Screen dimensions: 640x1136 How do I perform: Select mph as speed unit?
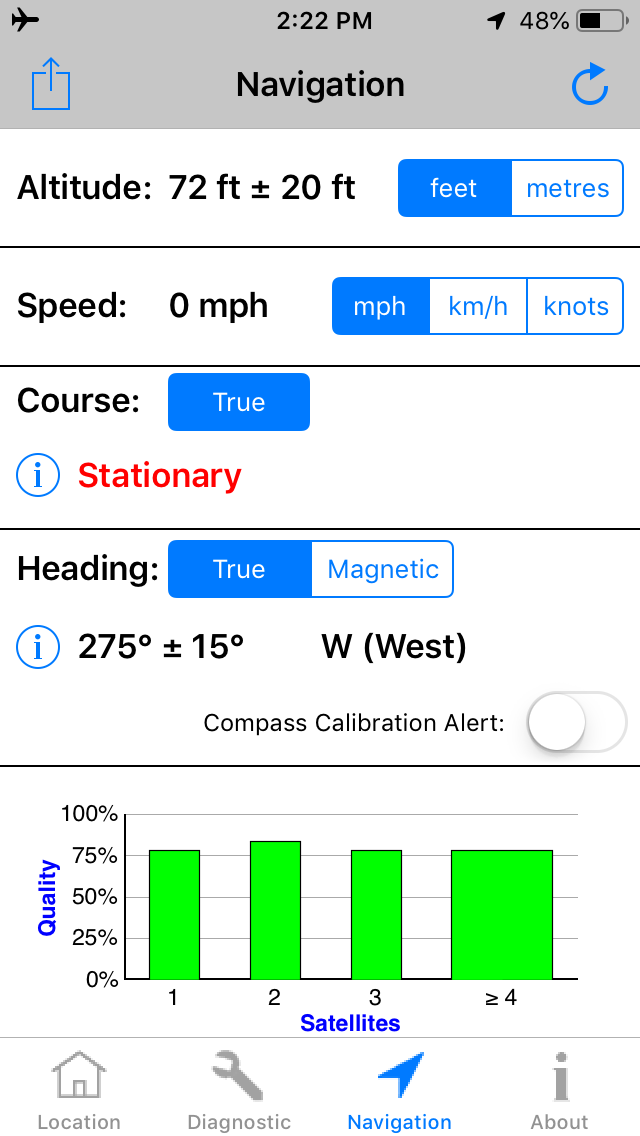pos(380,306)
